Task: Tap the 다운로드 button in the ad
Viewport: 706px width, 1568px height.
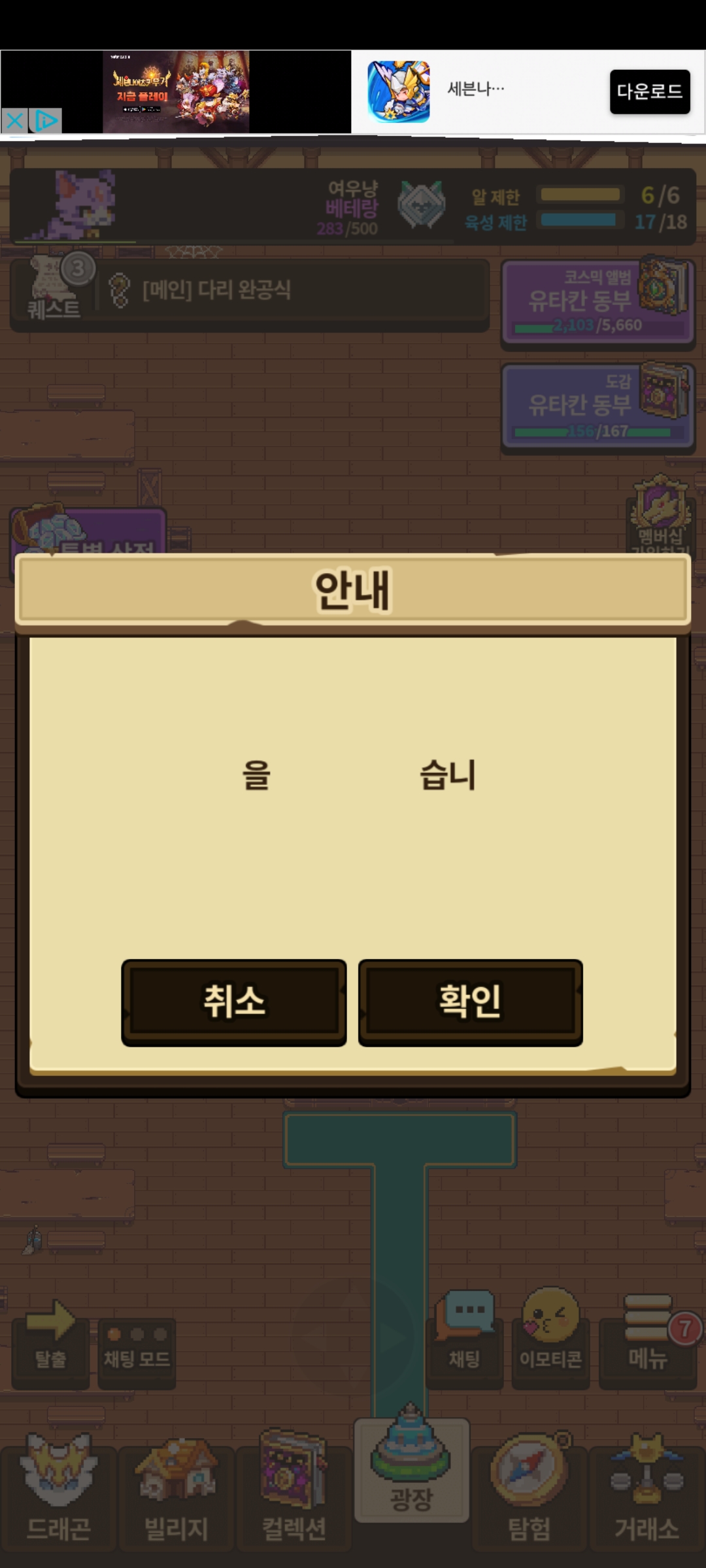Action: (650, 91)
